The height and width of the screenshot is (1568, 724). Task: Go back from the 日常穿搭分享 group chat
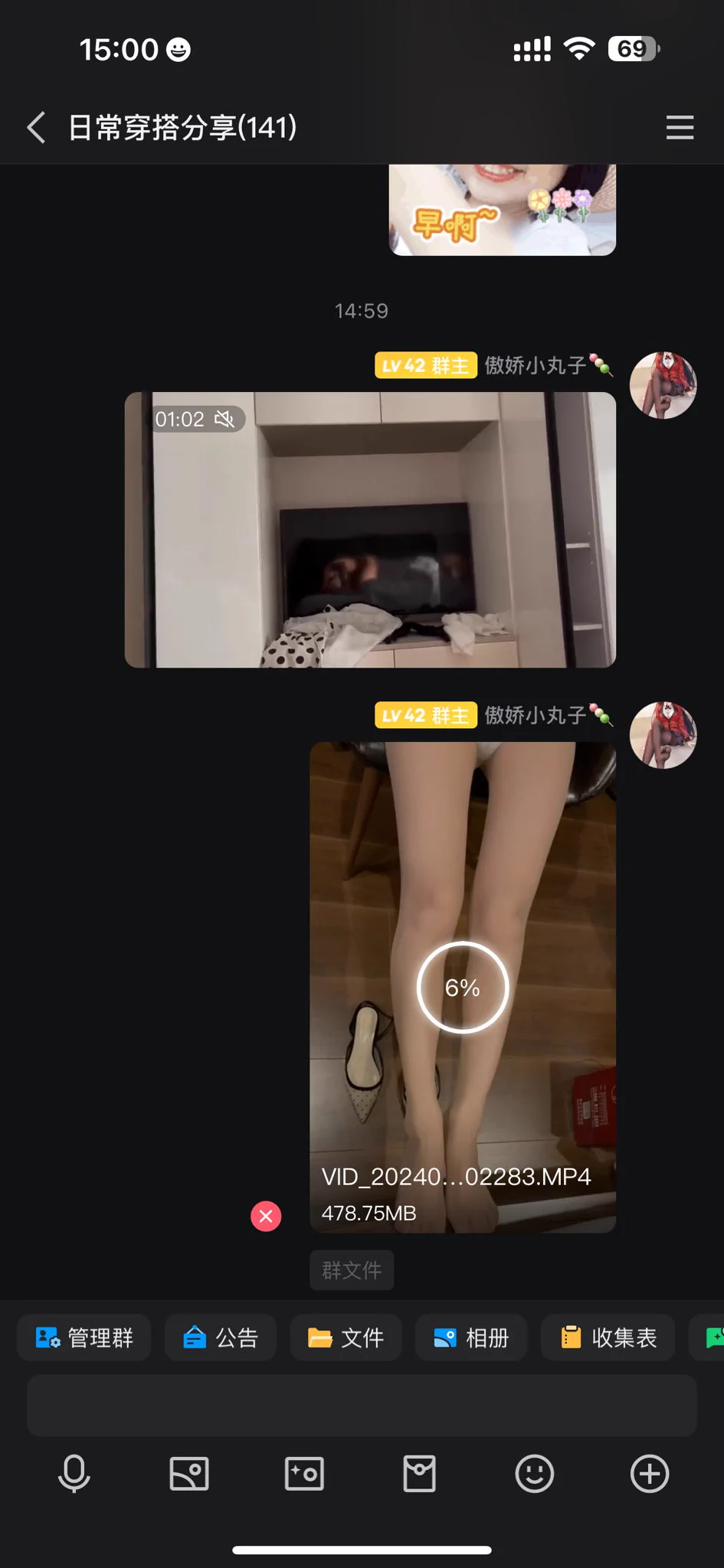(36, 127)
